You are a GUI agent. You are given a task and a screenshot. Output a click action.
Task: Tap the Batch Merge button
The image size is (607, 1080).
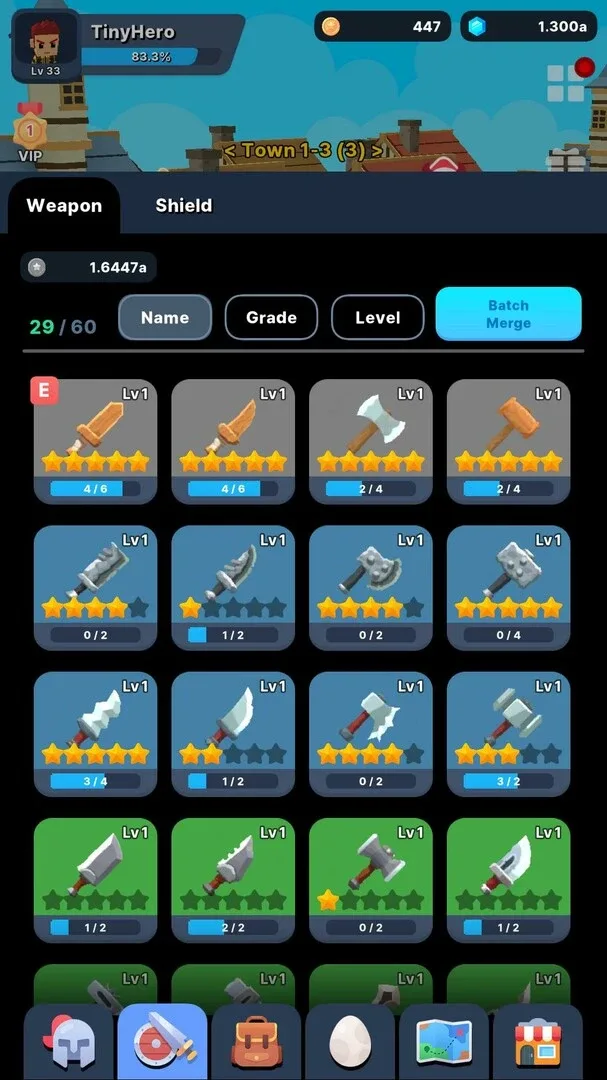click(x=508, y=314)
